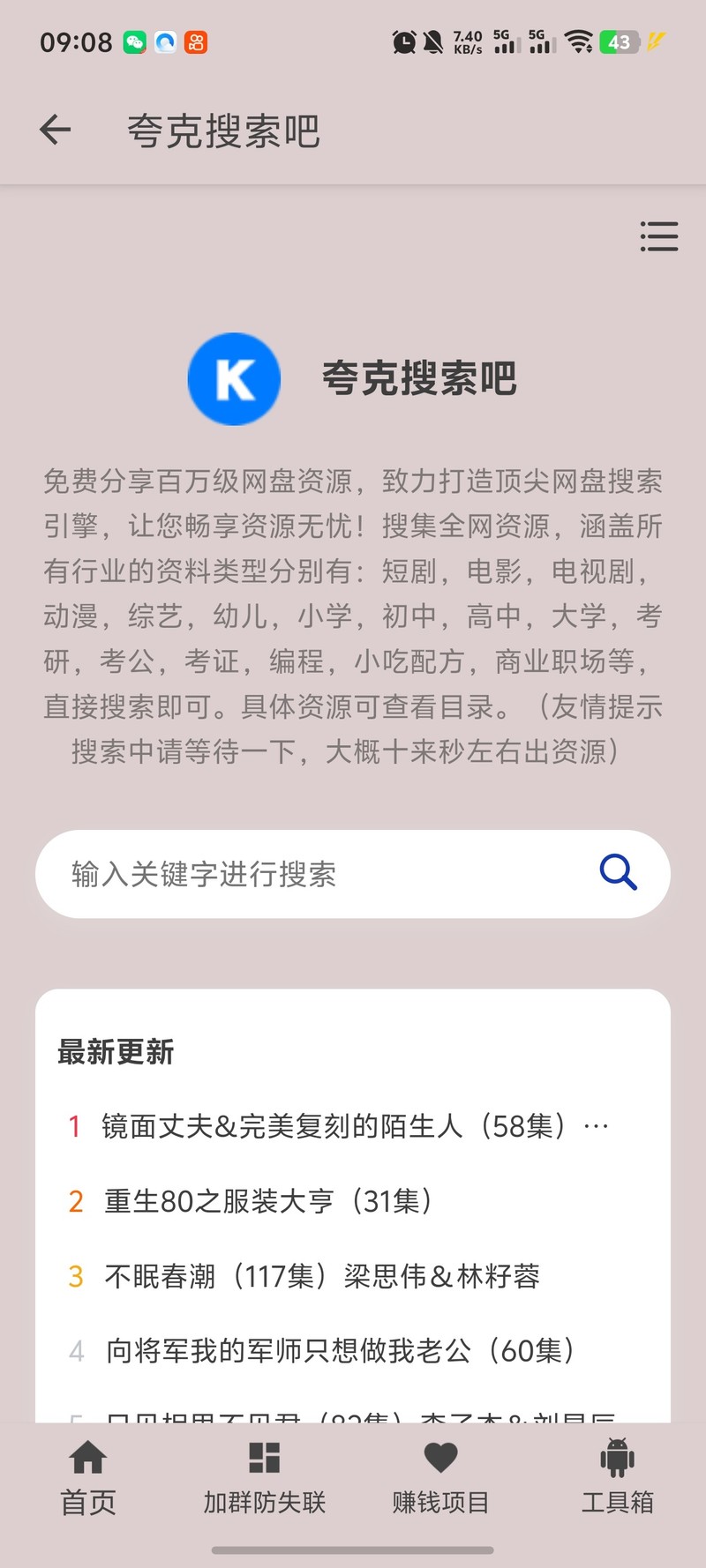Tap the 加群防失联 grid icon
This screenshot has width=706, height=1568.
(x=264, y=1455)
